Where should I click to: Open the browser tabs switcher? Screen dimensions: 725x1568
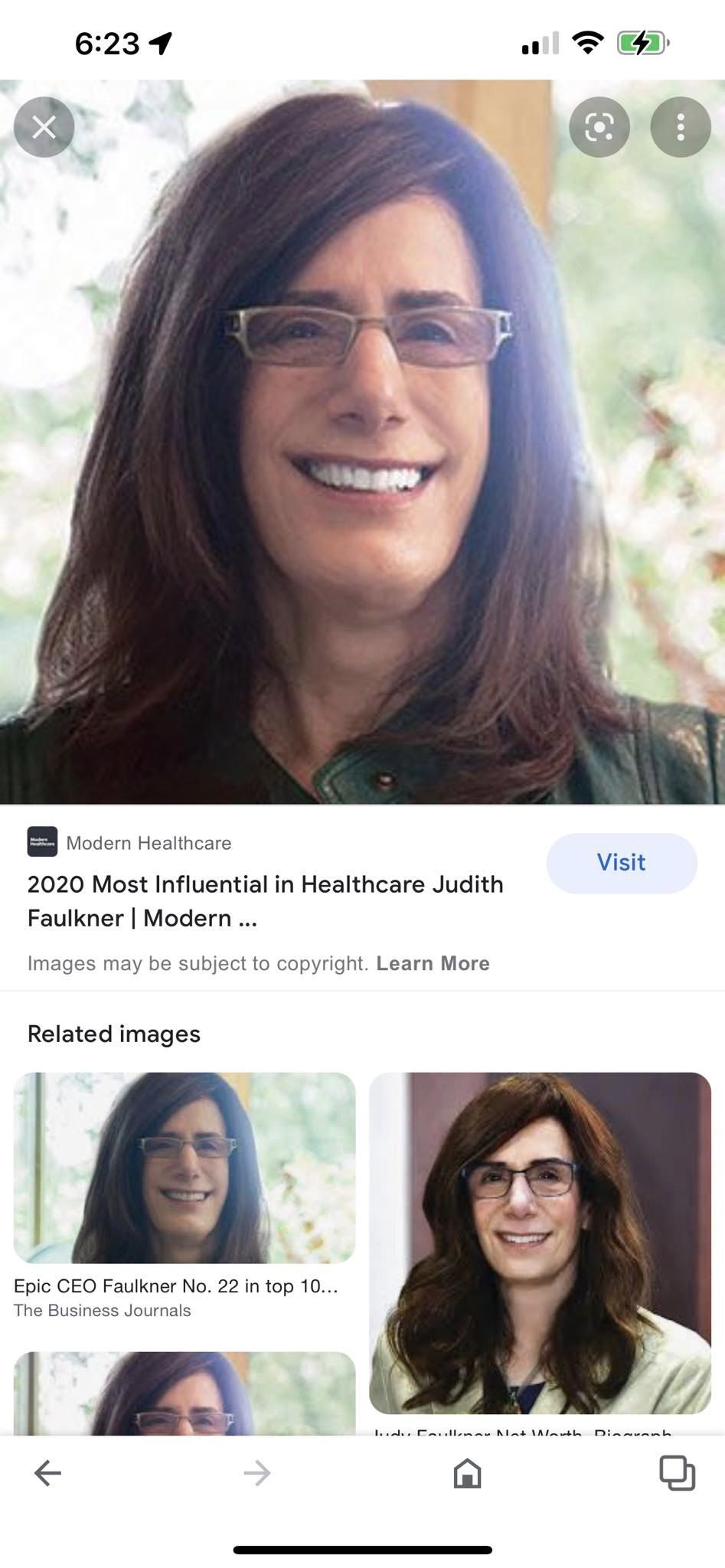click(x=677, y=1472)
